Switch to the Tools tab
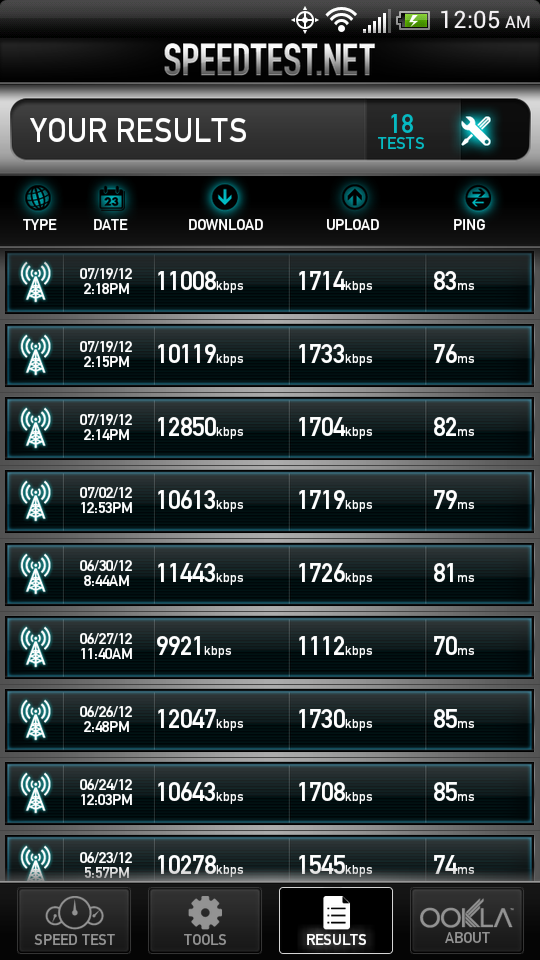Screen dimensions: 540x960 [x=205, y=920]
